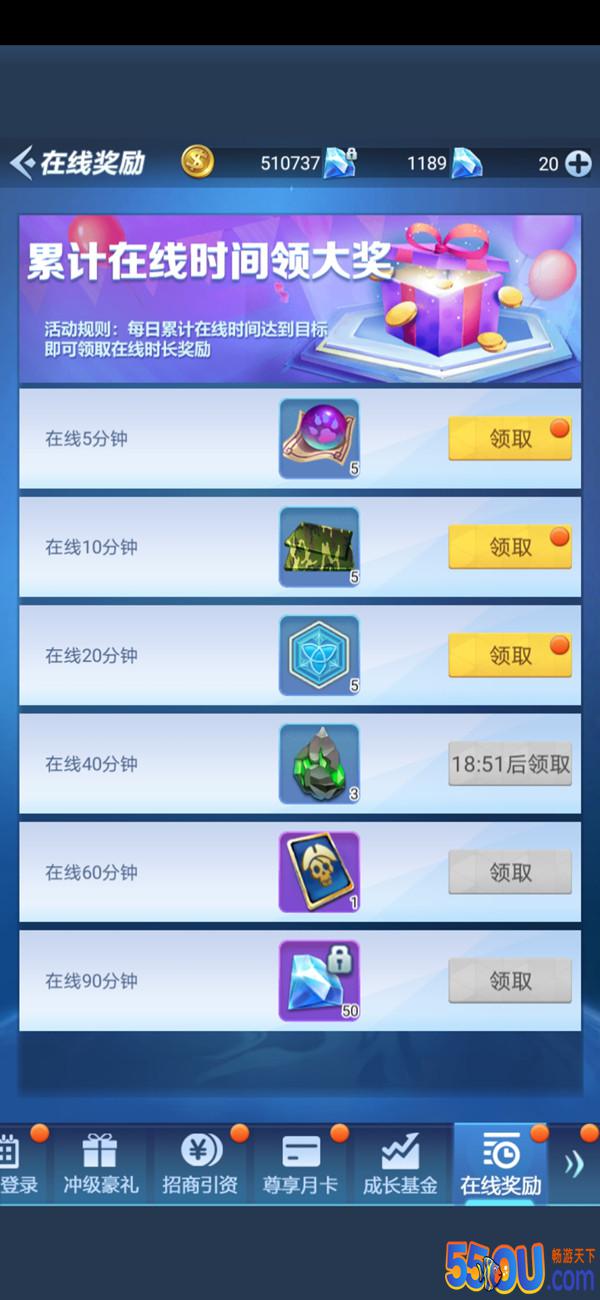View camouflage crate reward item

coord(319,547)
